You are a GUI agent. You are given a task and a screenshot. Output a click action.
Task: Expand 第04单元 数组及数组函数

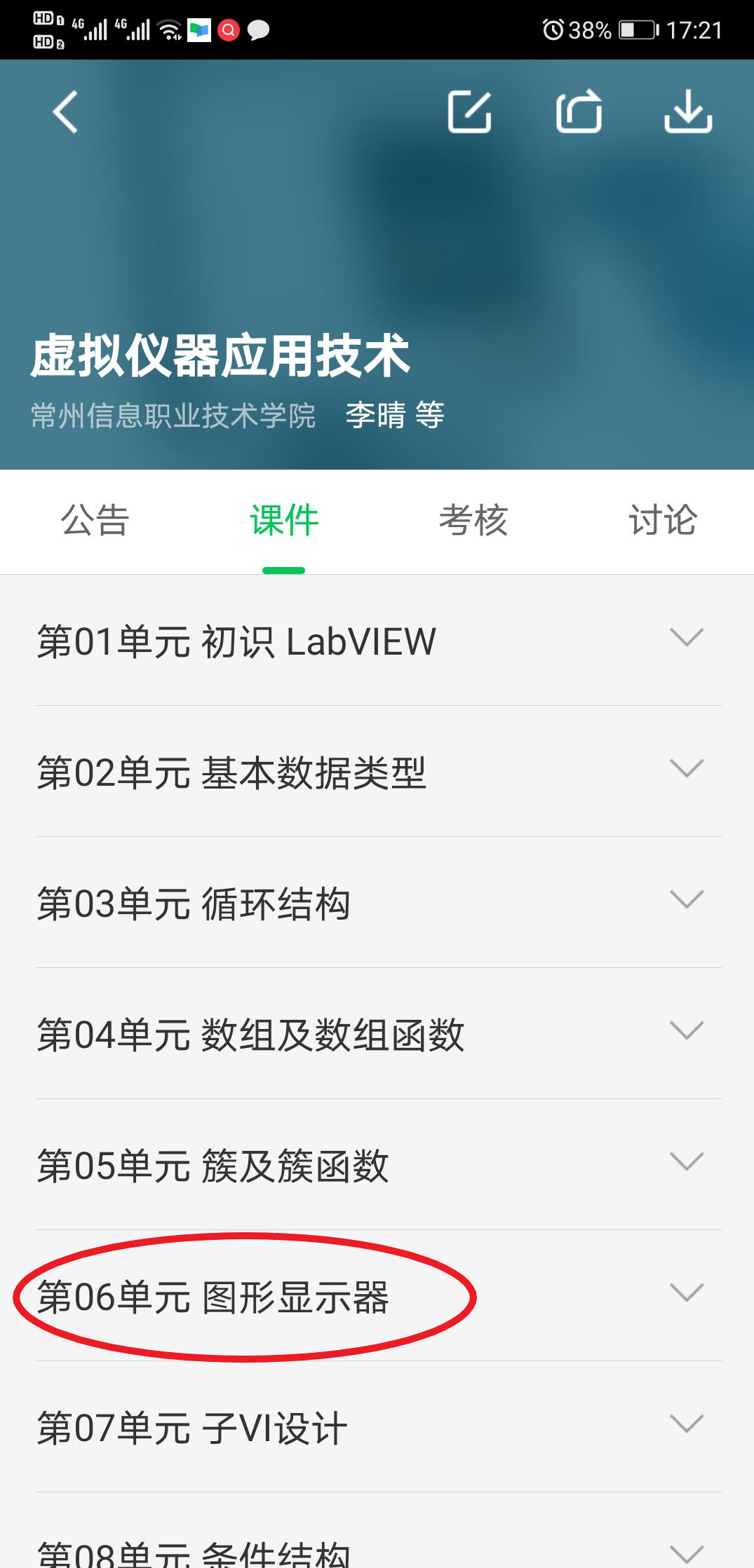(x=686, y=1031)
